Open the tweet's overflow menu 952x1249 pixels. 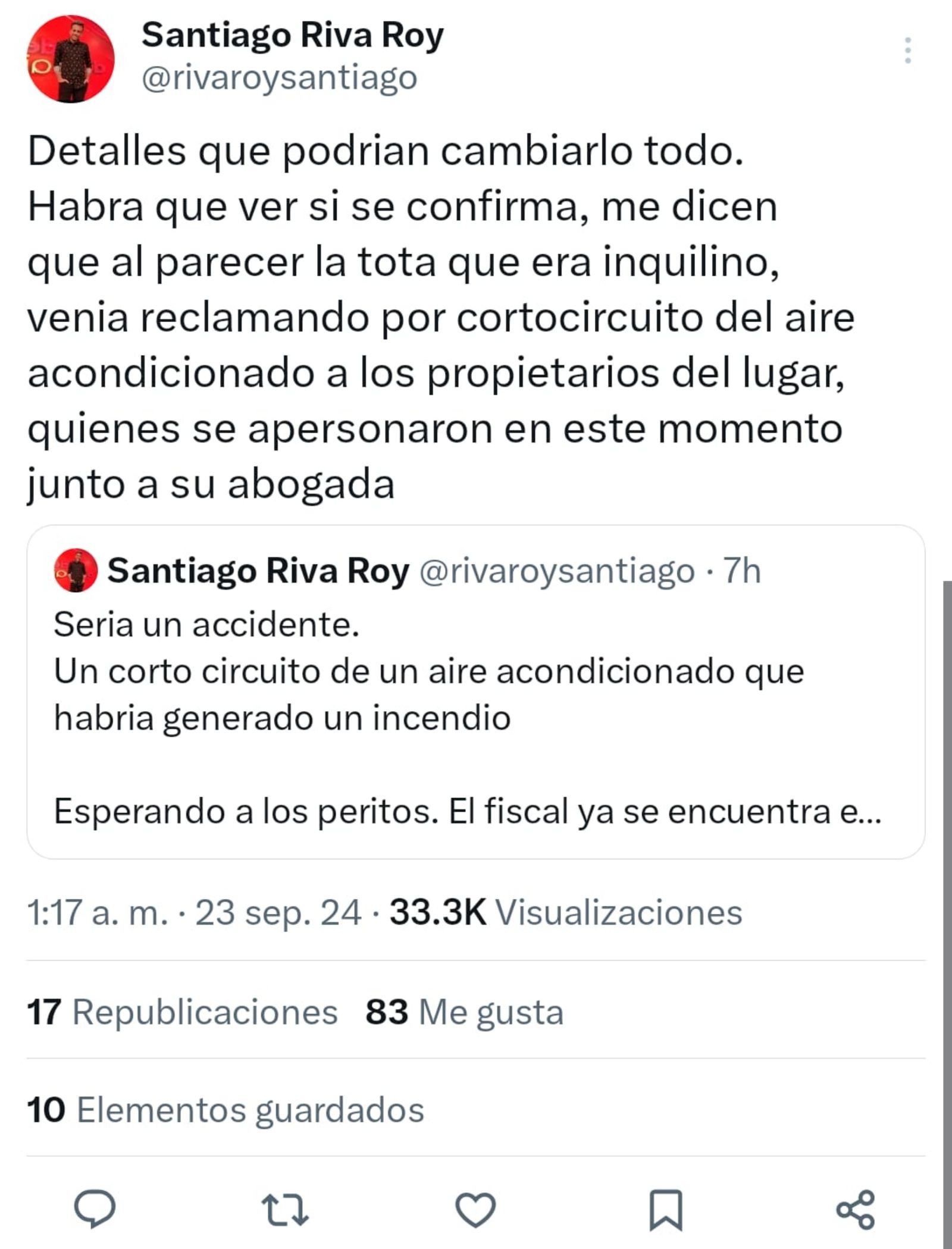click(907, 51)
